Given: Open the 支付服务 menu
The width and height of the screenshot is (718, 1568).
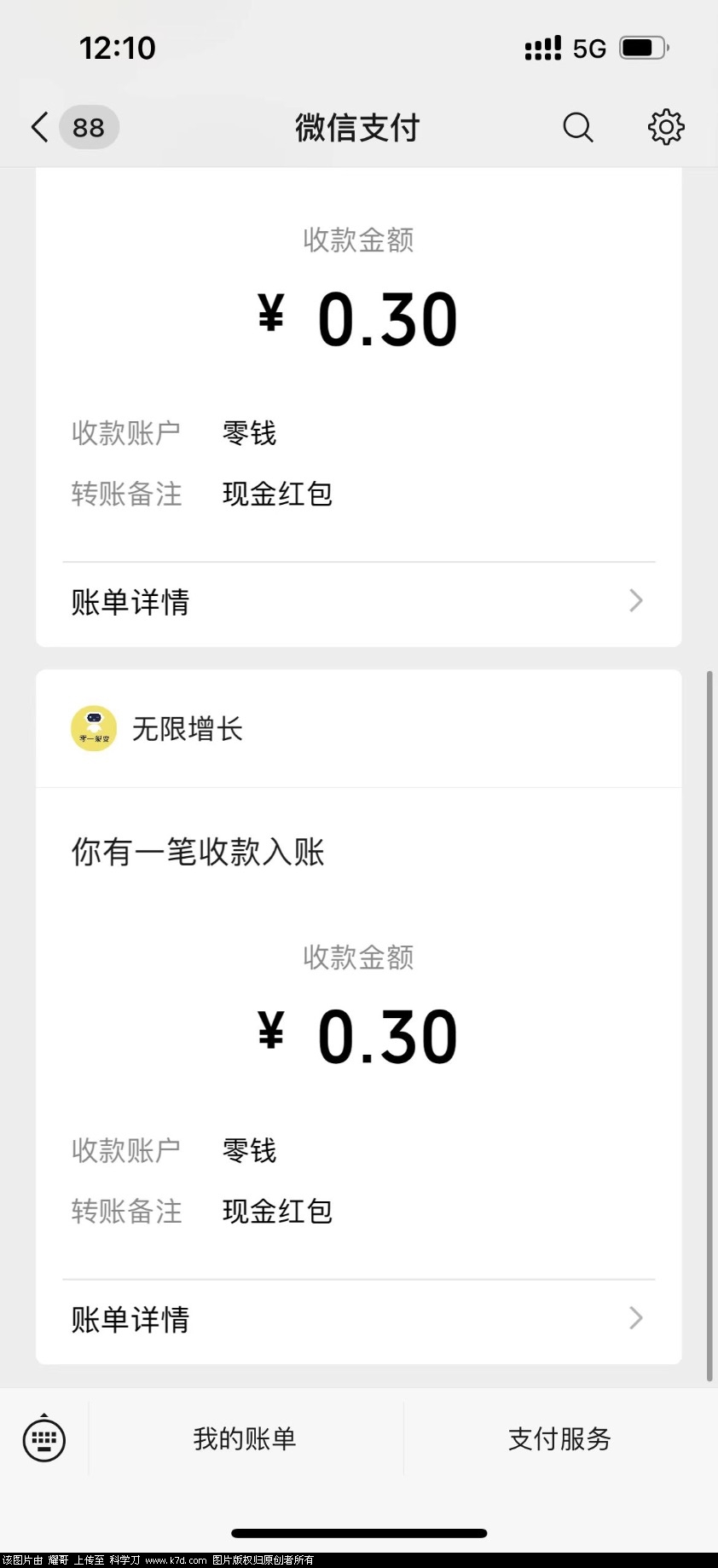Looking at the screenshot, I should pyautogui.click(x=559, y=1439).
